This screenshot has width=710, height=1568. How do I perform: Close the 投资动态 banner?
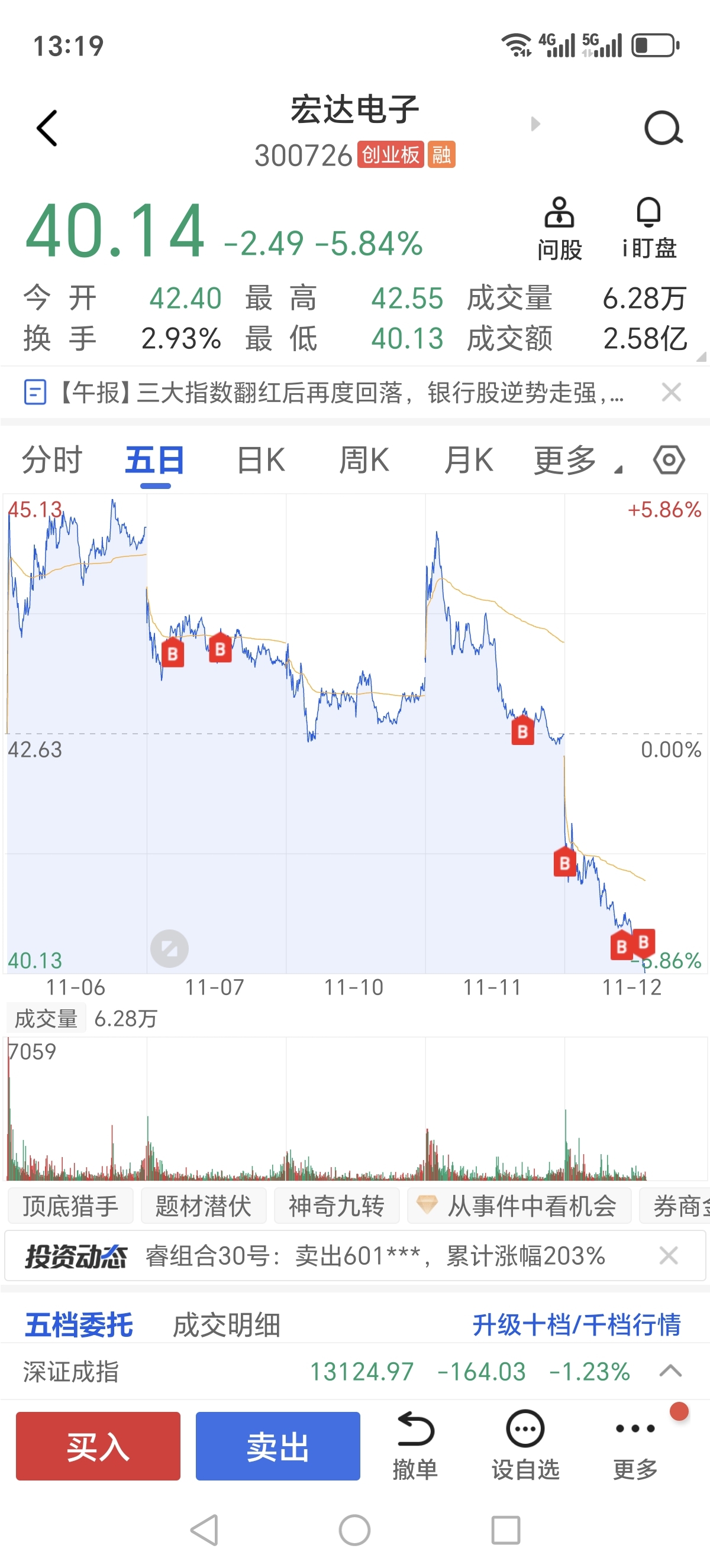669,1255
